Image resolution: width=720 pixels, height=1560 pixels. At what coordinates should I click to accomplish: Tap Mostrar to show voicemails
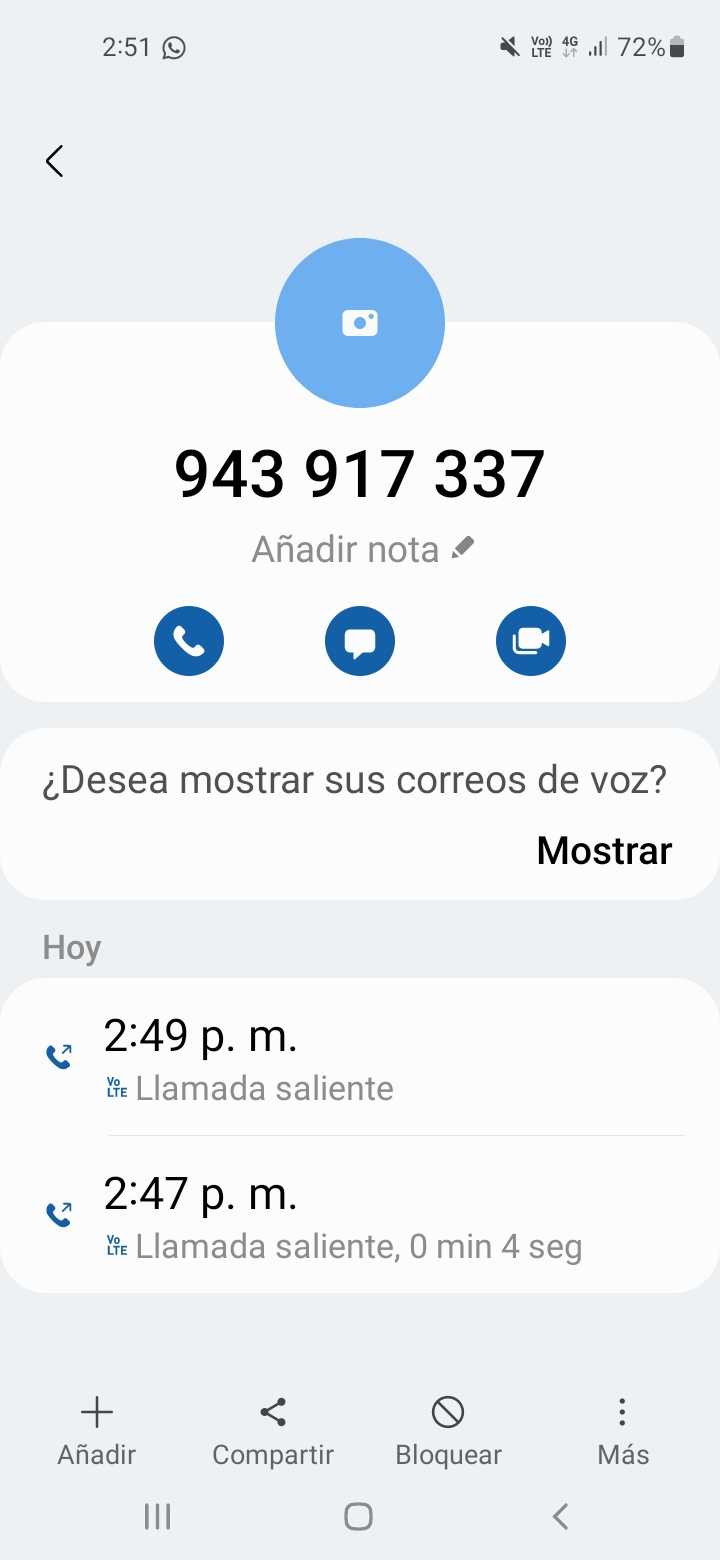click(x=604, y=851)
